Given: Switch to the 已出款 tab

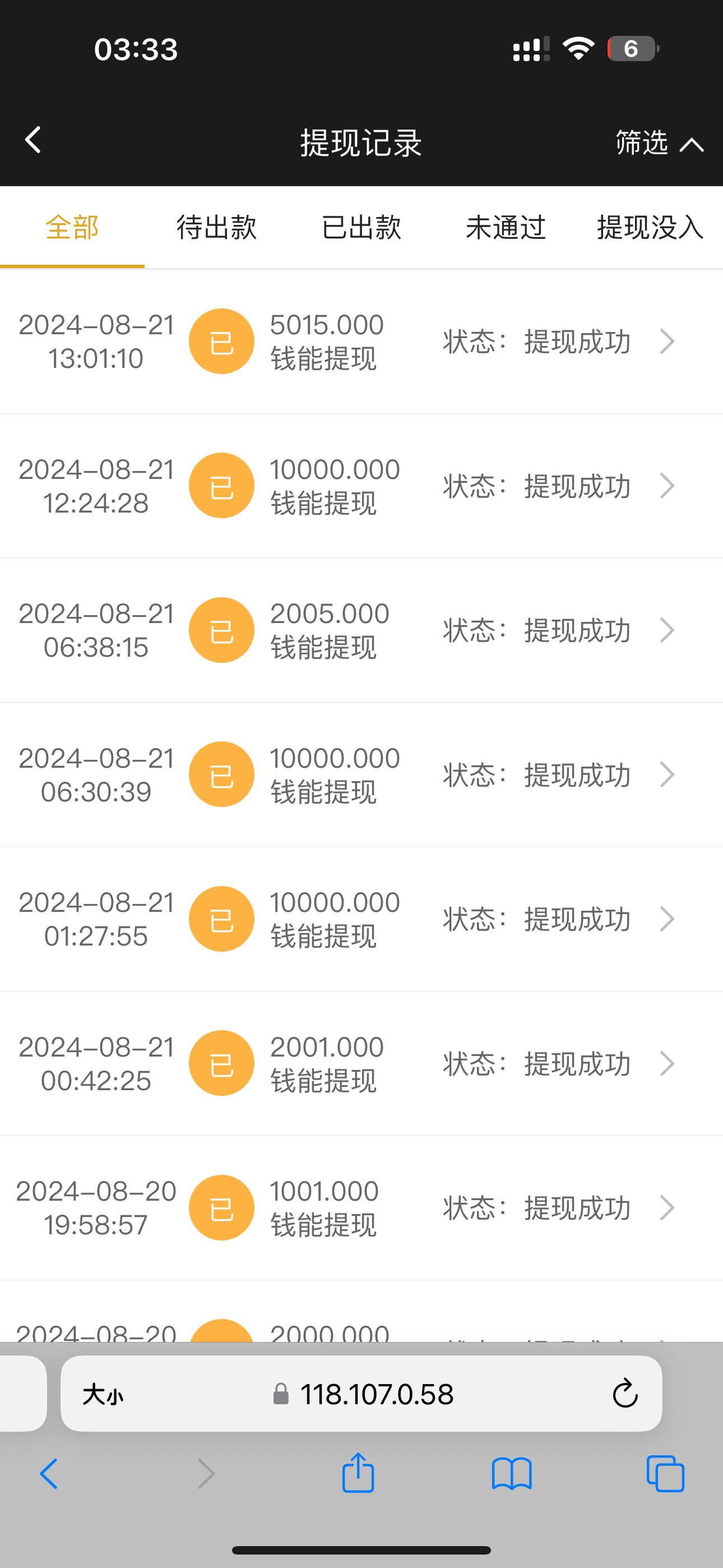Looking at the screenshot, I should (x=361, y=228).
